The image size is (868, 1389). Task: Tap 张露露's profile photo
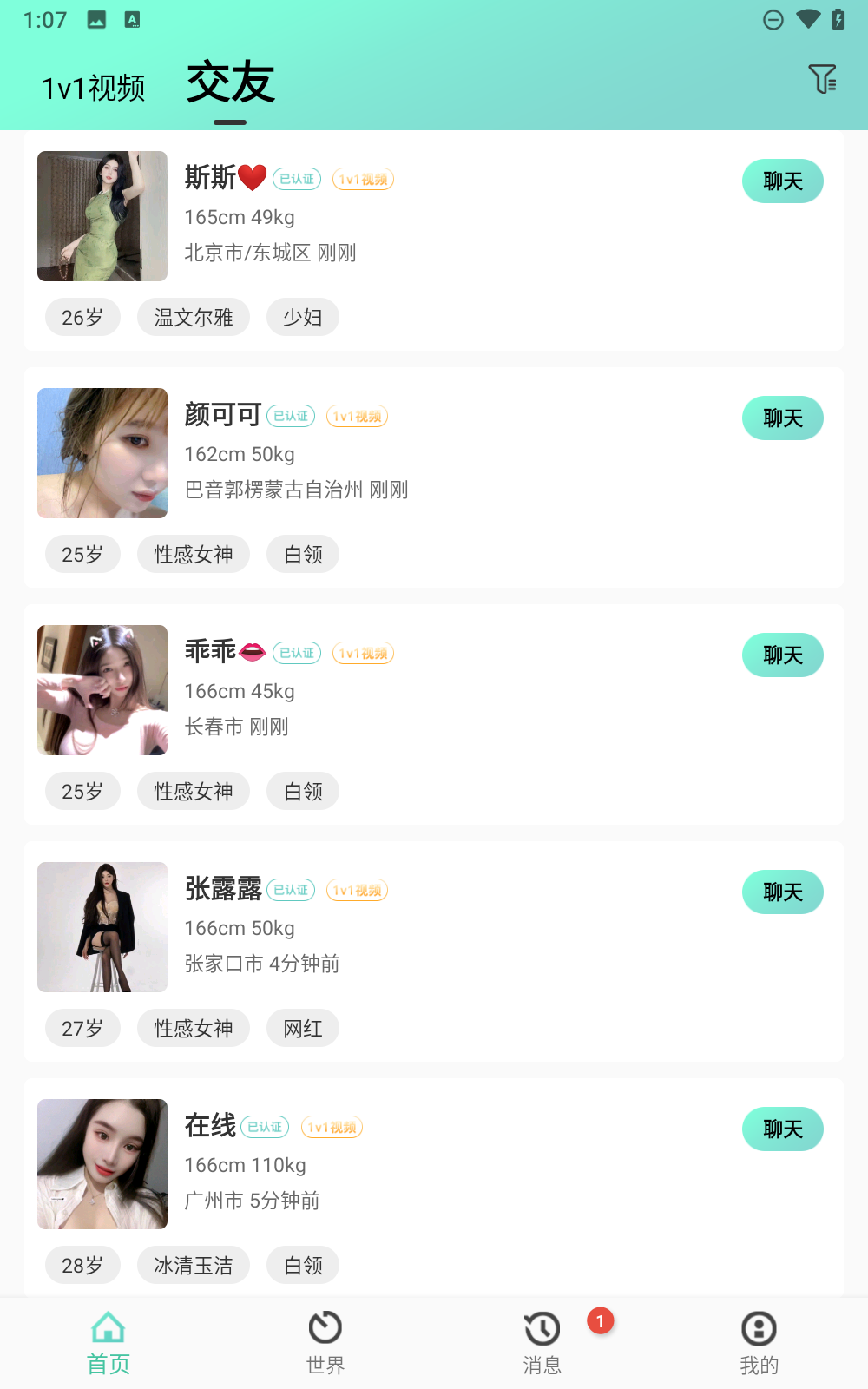(x=102, y=927)
